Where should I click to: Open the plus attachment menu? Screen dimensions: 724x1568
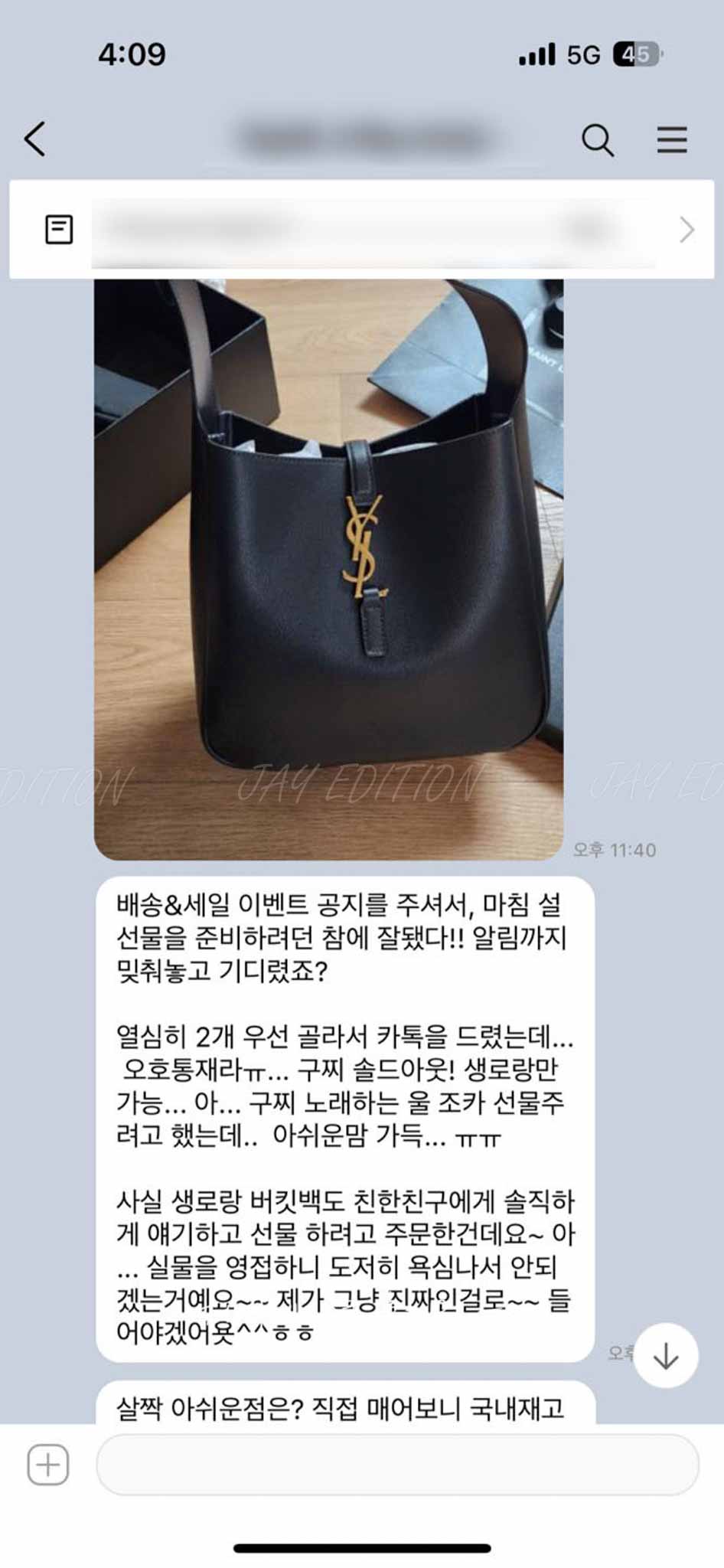click(x=48, y=1465)
